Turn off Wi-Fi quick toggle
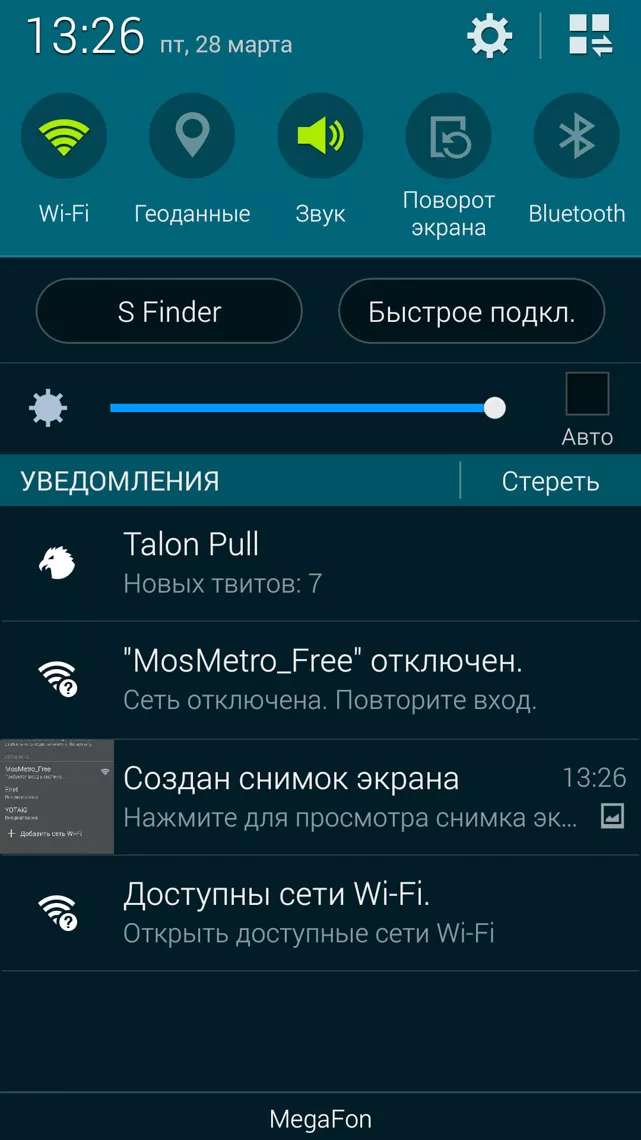 pyautogui.click(x=64, y=136)
